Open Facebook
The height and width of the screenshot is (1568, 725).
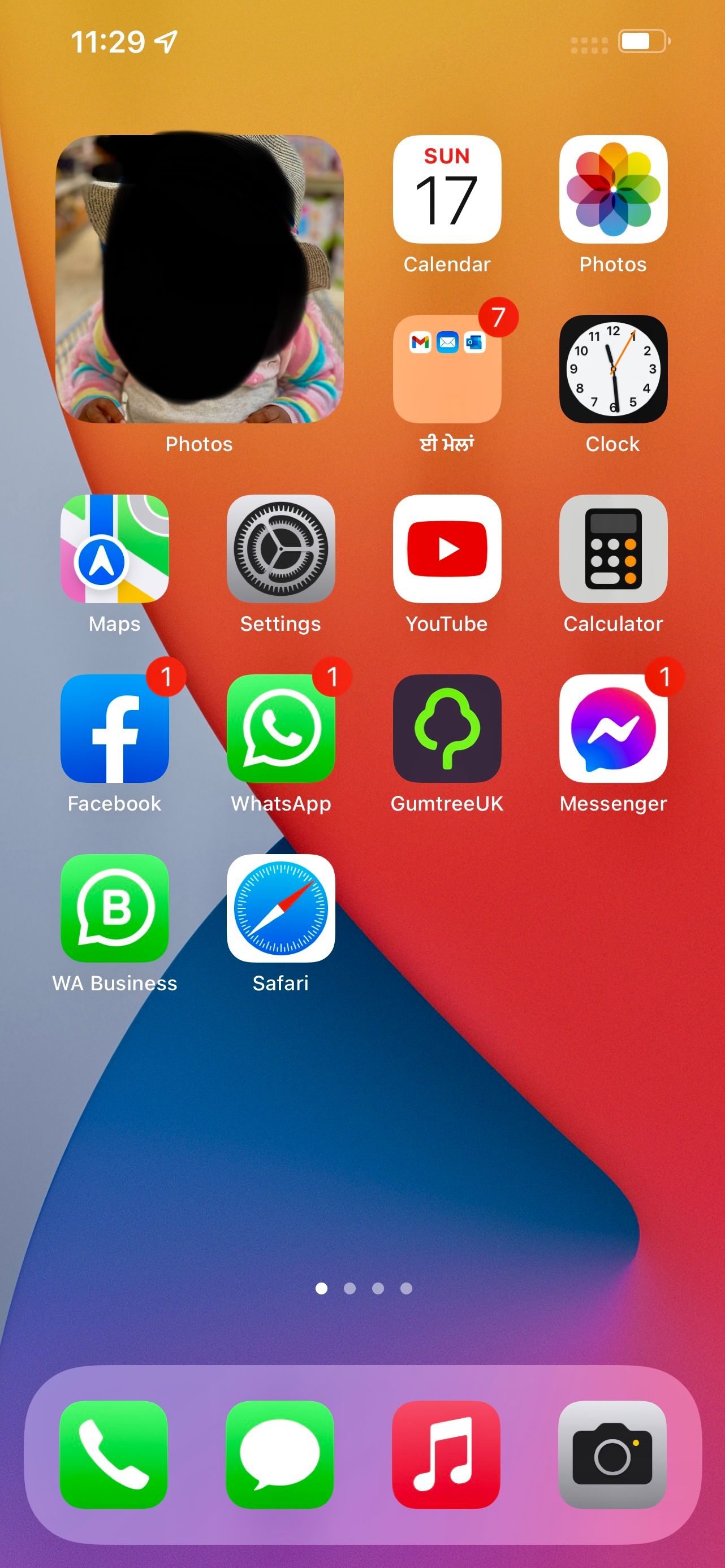115,728
